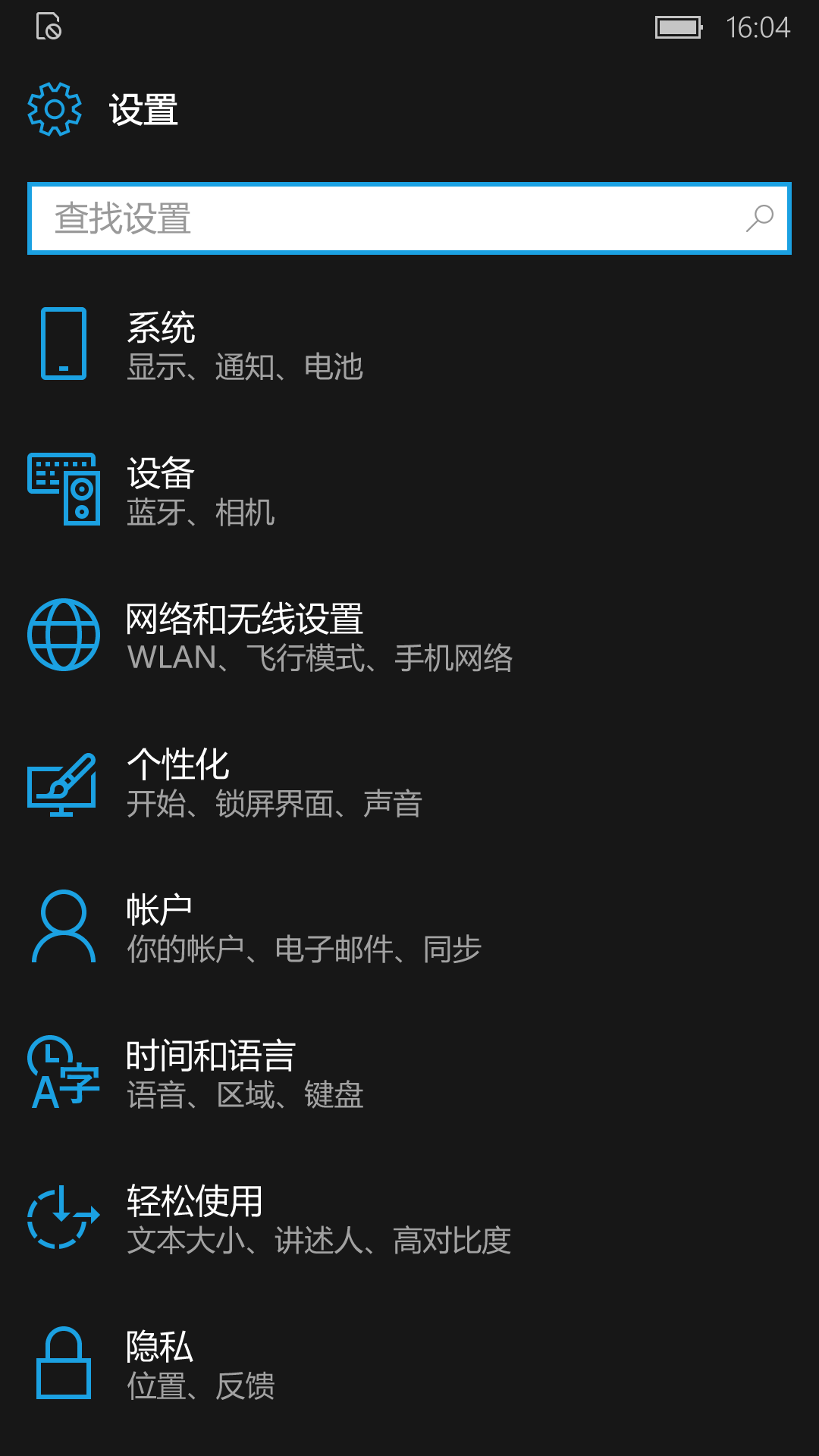The height and width of the screenshot is (1456, 819).
Task: Open 个性化 settings
Action: [x=409, y=781]
